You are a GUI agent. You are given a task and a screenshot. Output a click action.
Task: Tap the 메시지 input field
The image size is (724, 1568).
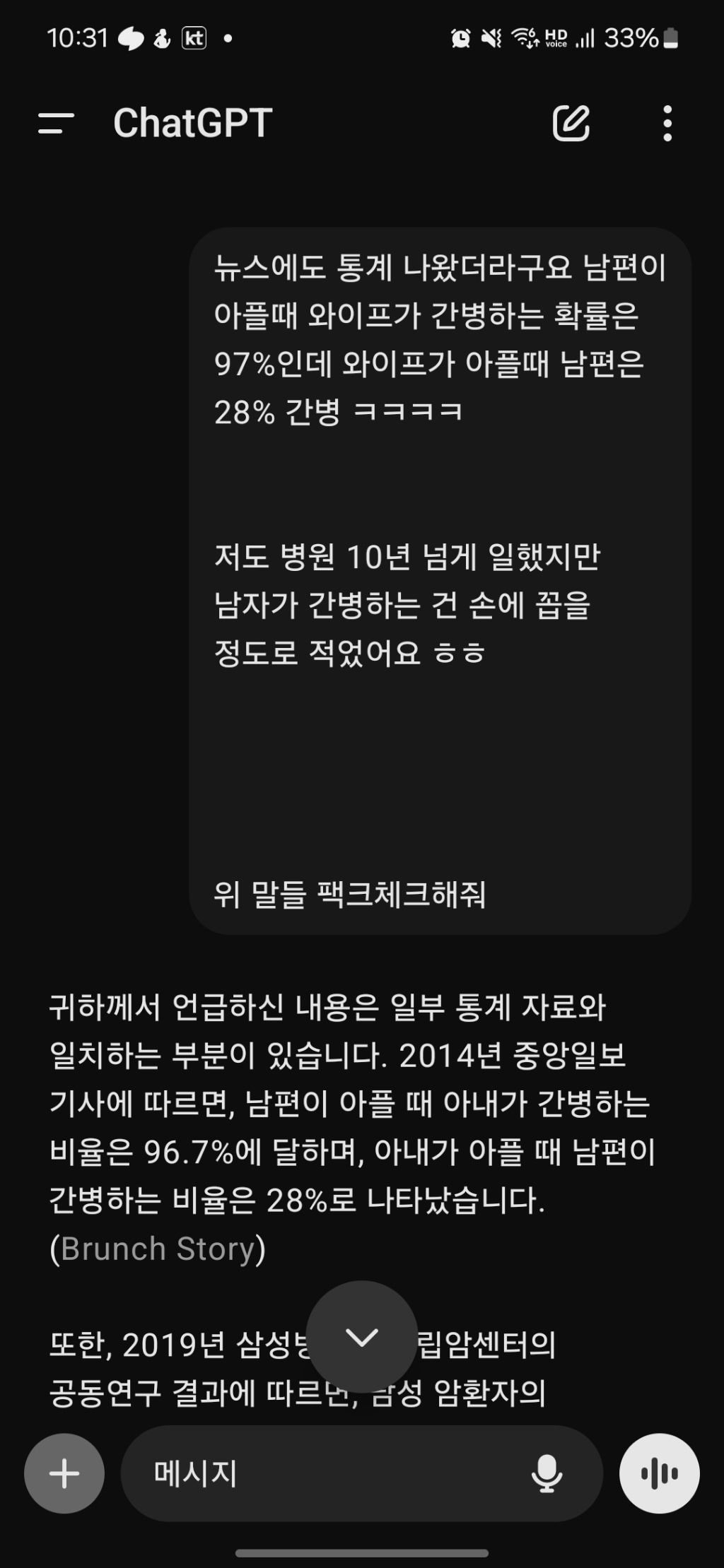tap(318, 1473)
